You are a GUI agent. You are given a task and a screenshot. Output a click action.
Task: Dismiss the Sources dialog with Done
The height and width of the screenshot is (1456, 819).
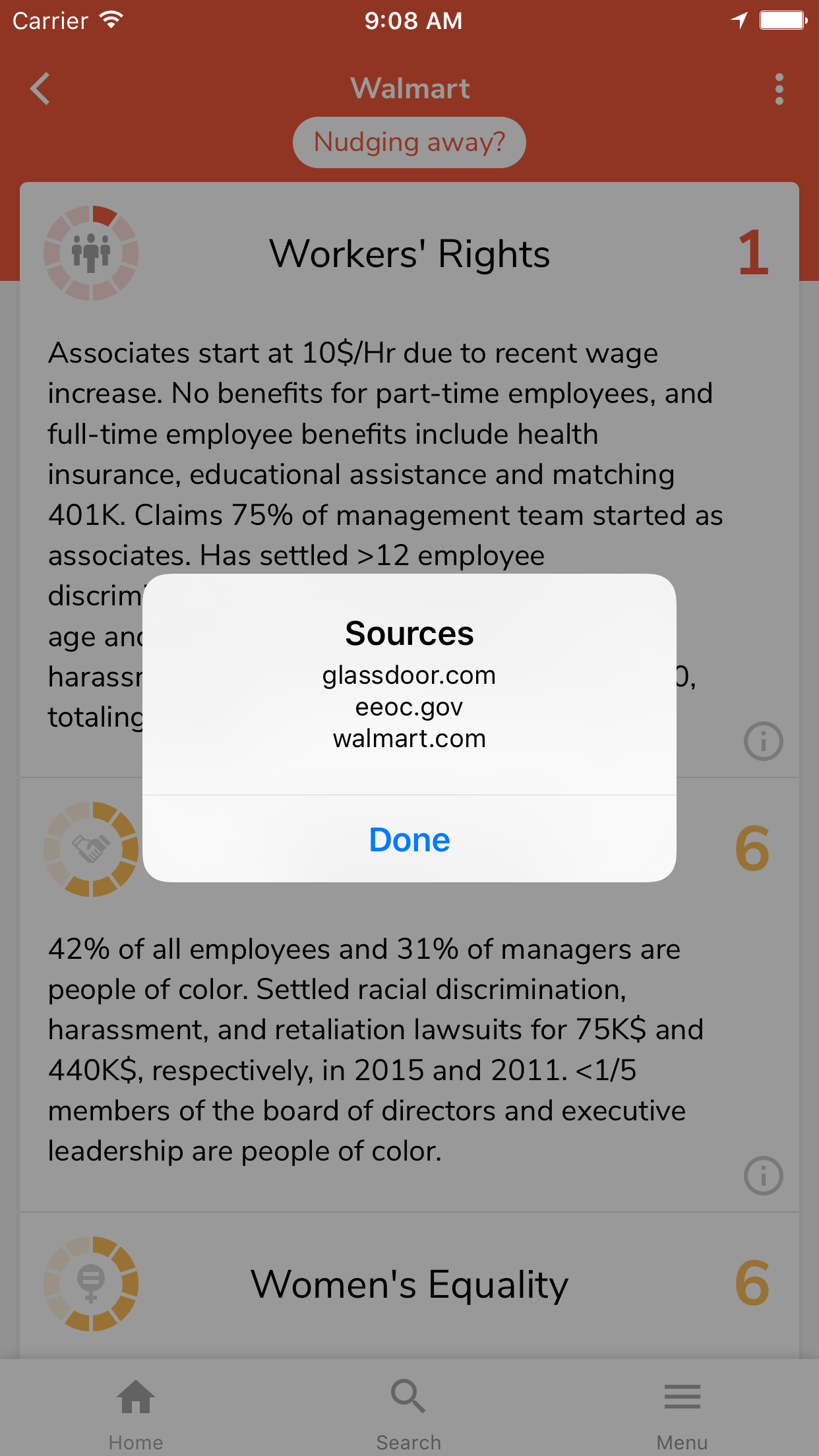click(x=409, y=839)
